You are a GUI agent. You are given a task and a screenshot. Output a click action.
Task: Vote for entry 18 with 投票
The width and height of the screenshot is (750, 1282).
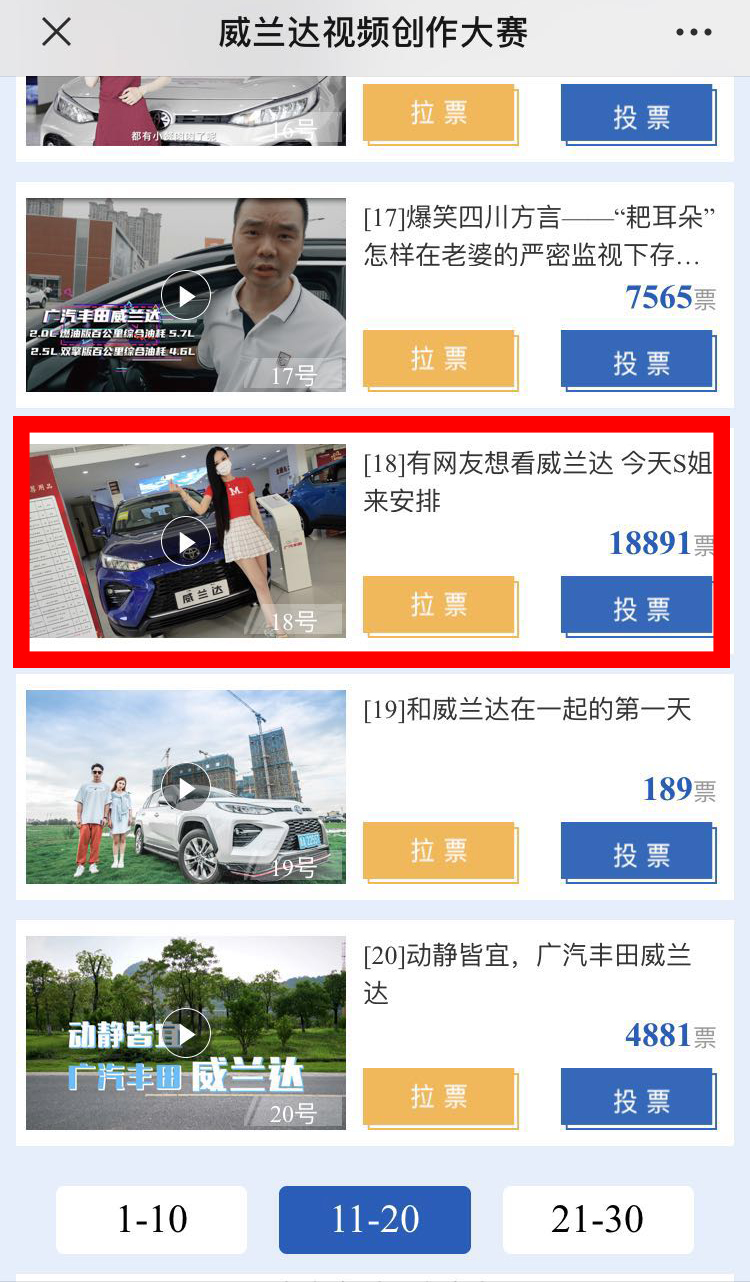[x=637, y=606]
